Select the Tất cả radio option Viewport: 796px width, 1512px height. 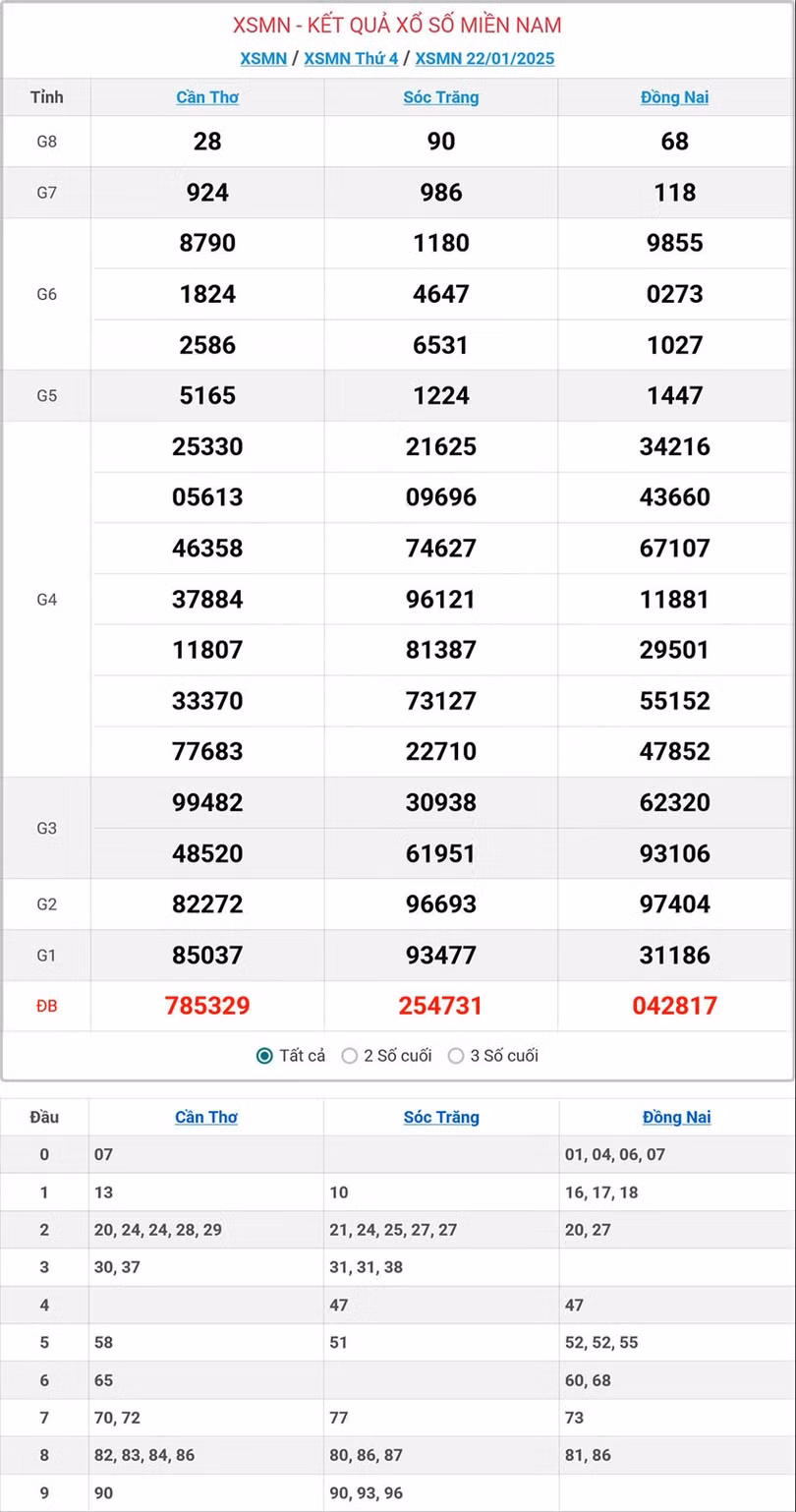coord(264,1056)
